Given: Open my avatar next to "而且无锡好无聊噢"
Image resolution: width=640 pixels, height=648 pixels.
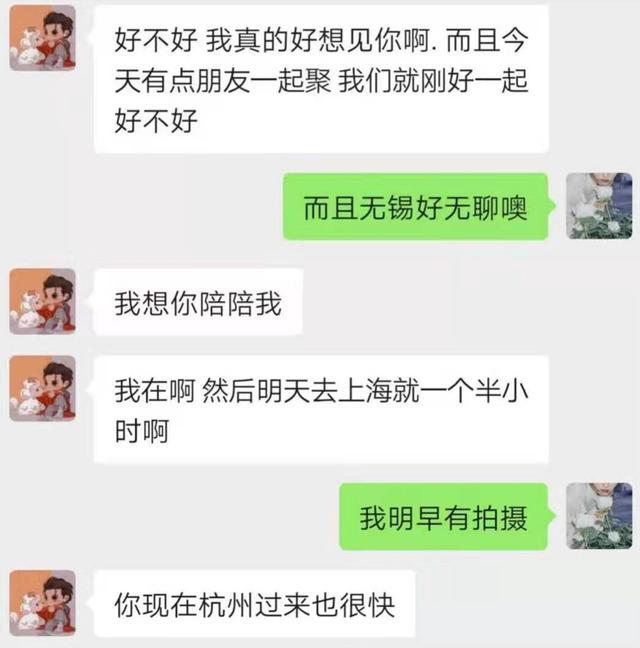Looking at the screenshot, I should point(598,205).
